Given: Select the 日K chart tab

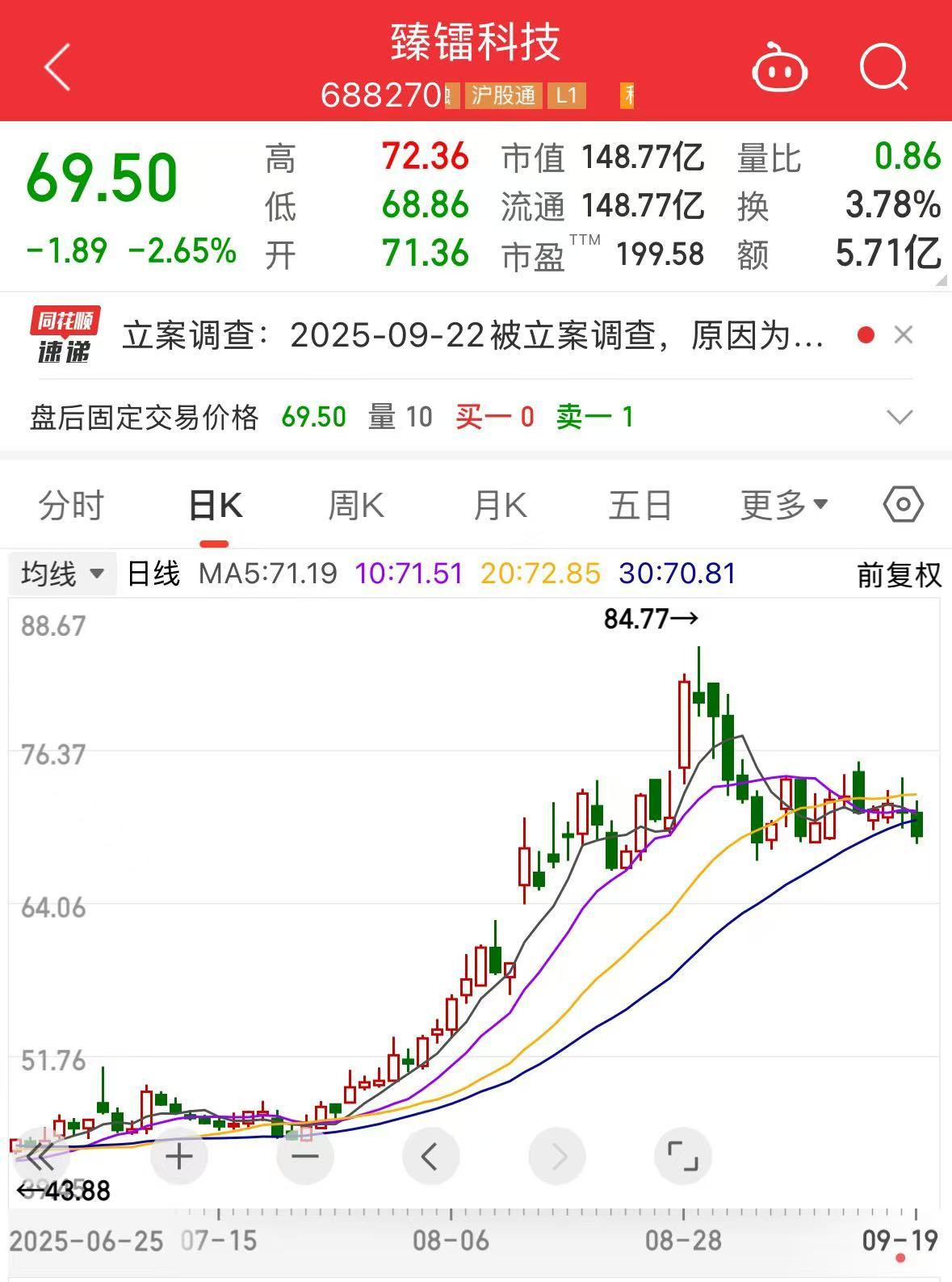Looking at the screenshot, I should pyautogui.click(x=215, y=506).
